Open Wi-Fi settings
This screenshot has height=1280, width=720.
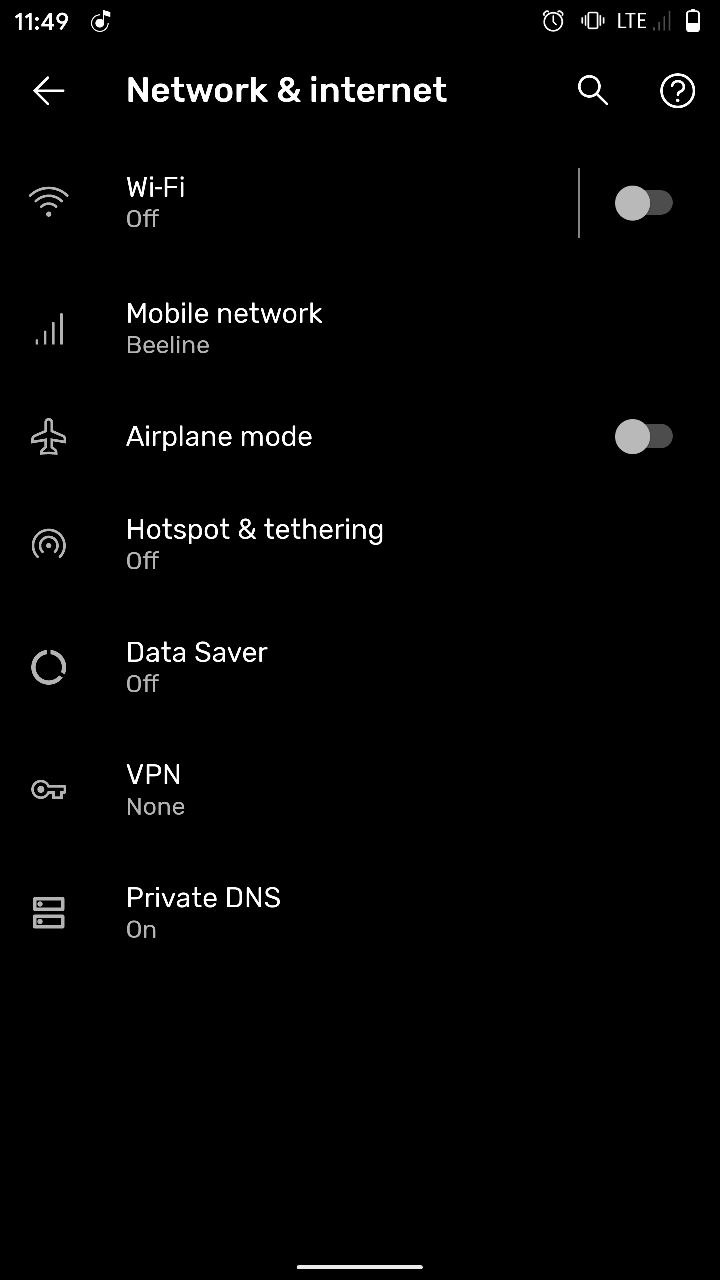[x=289, y=203]
